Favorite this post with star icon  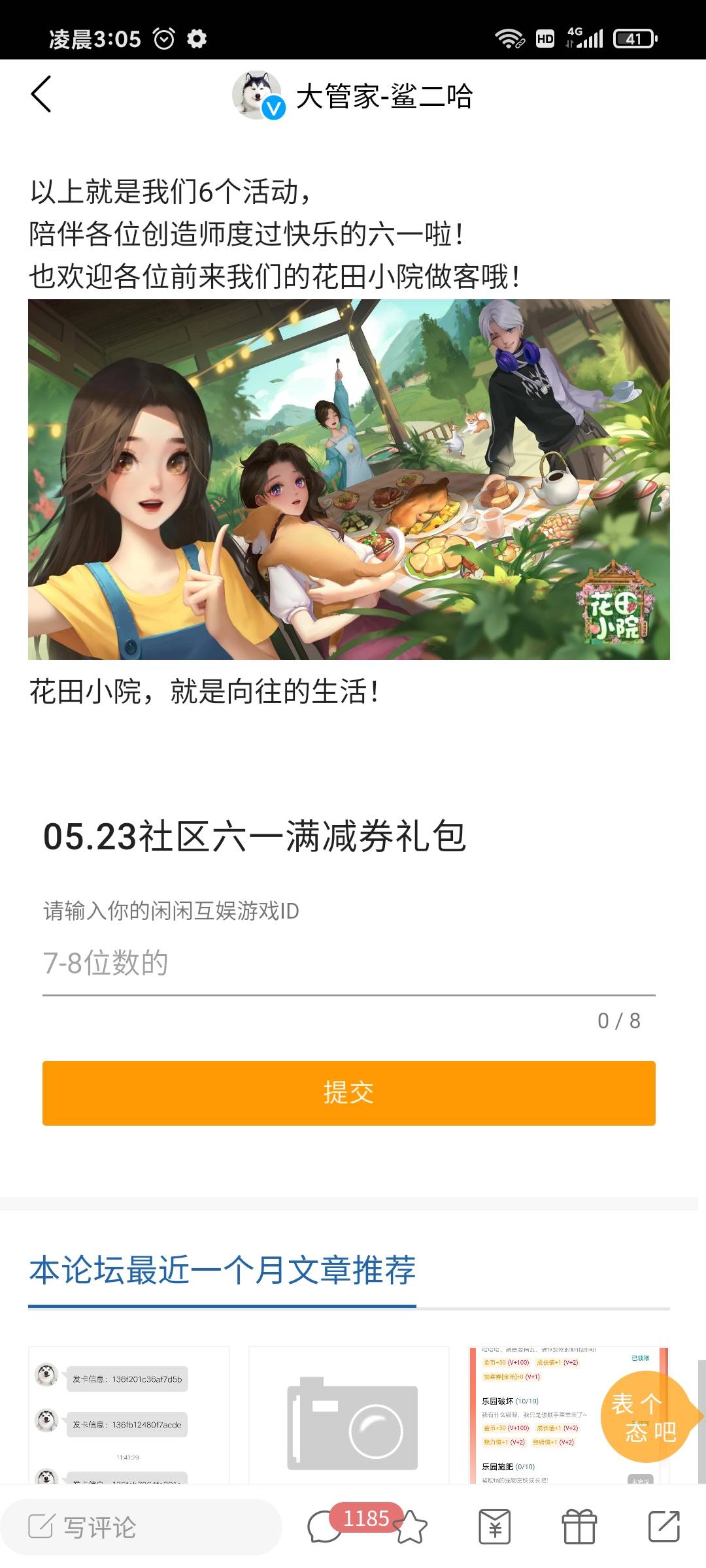(x=412, y=1527)
